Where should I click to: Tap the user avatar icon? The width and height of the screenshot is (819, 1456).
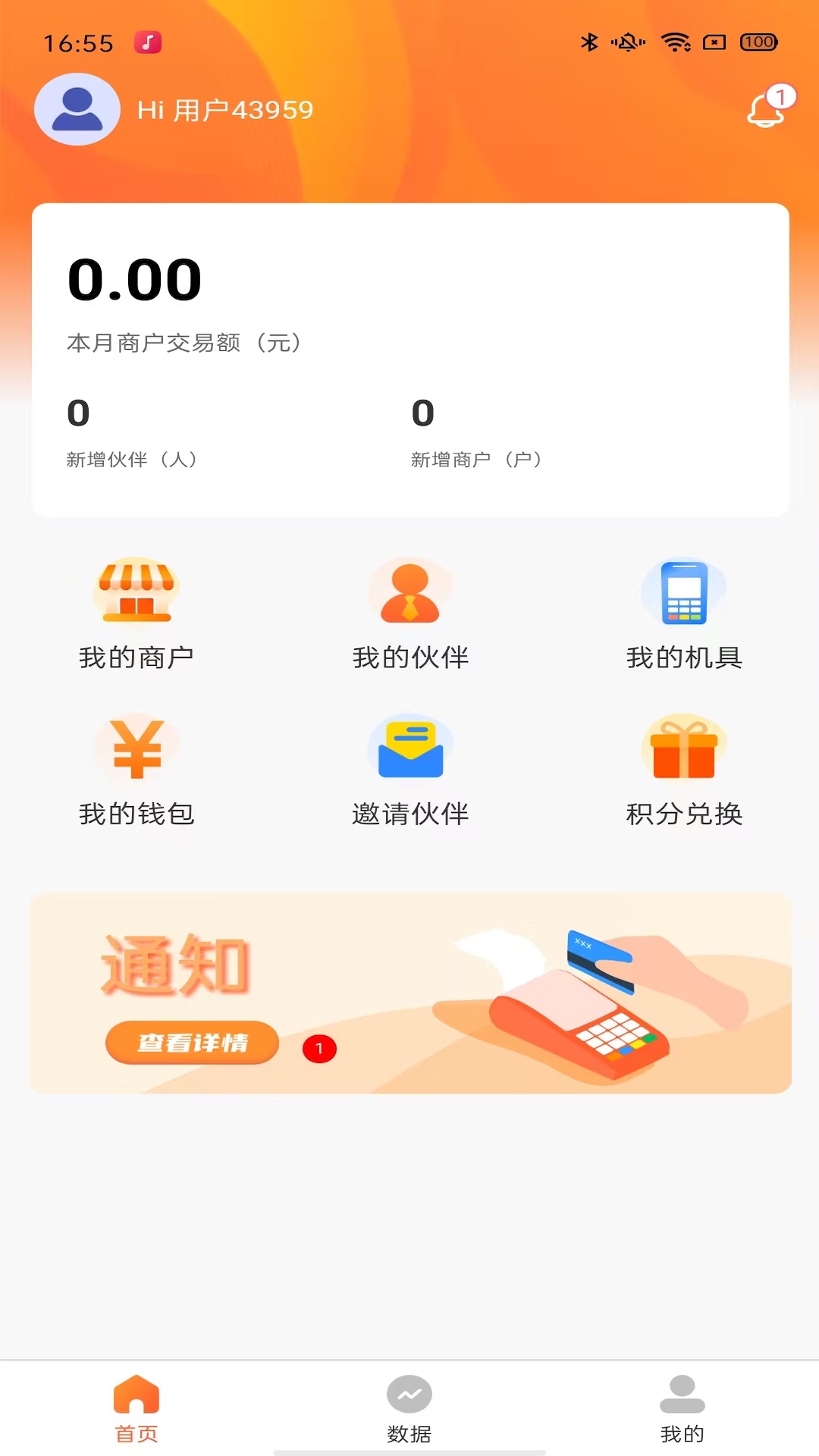pos(77,108)
